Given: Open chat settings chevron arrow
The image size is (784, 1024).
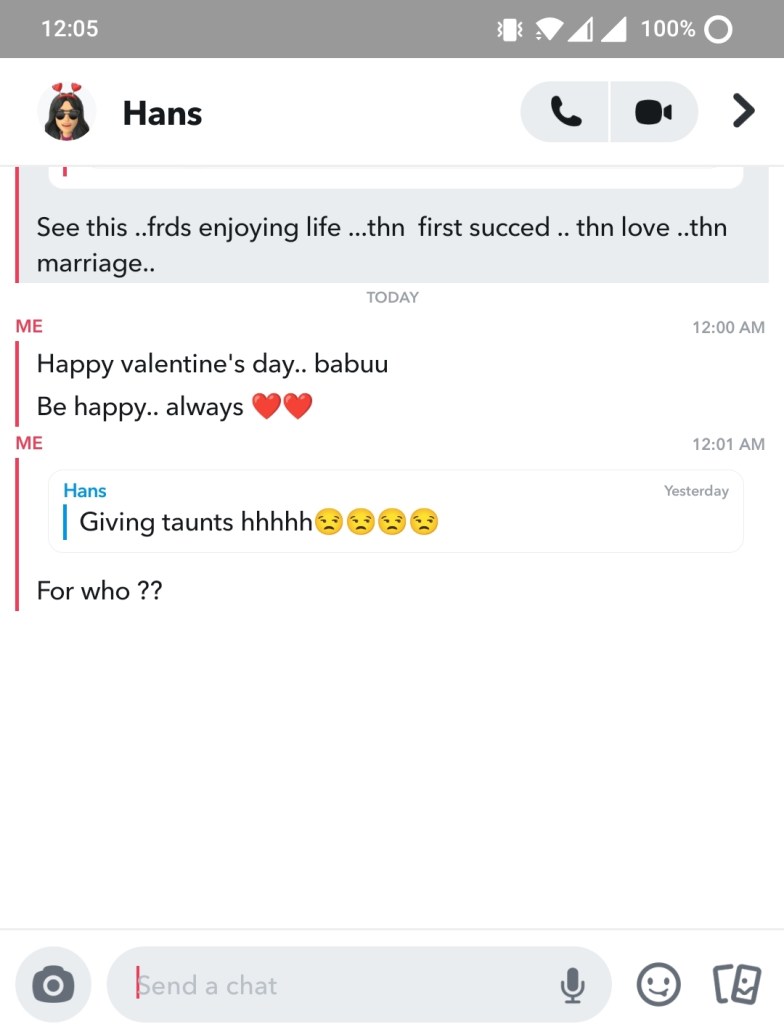Looking at the screenshot, I should click(742, 111).
